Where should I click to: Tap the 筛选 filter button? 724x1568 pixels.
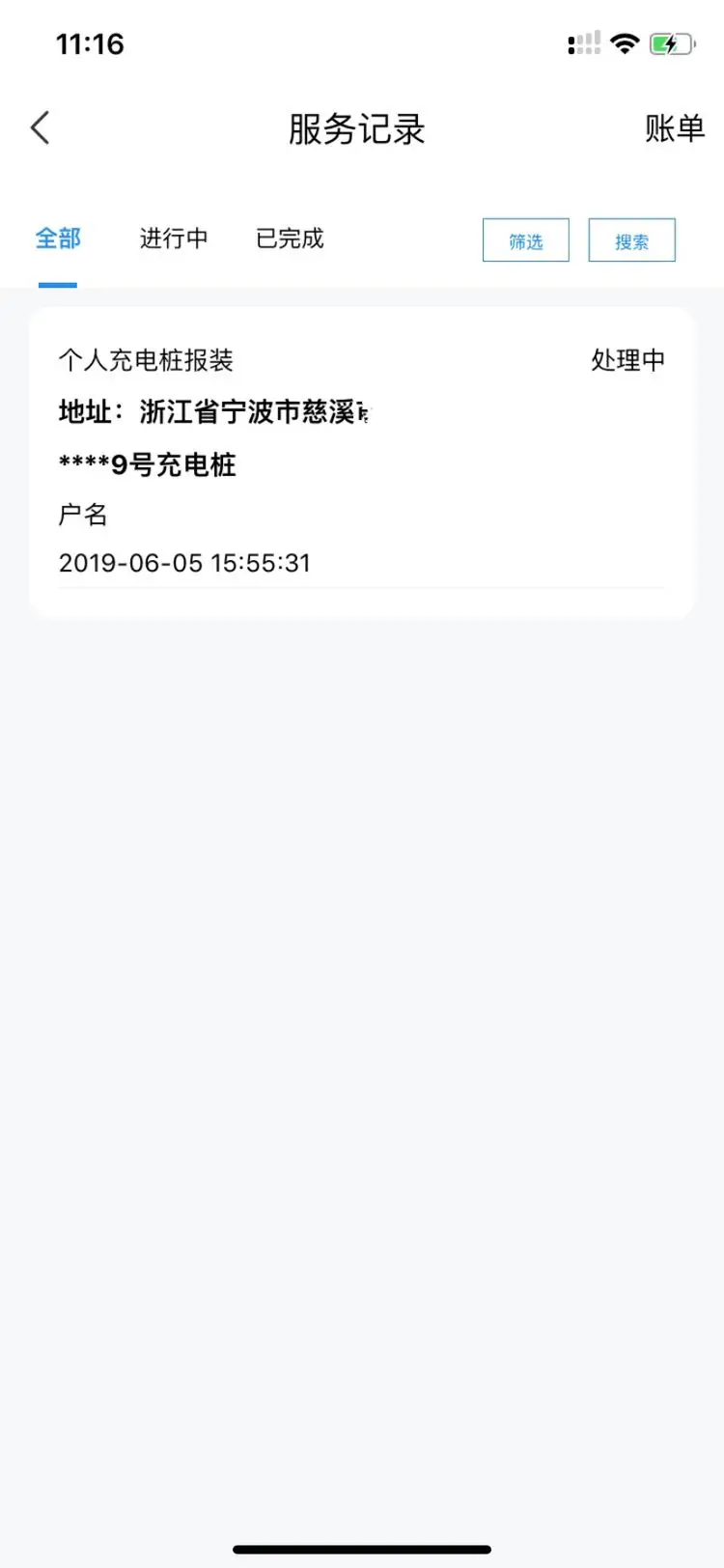(525, 240)
